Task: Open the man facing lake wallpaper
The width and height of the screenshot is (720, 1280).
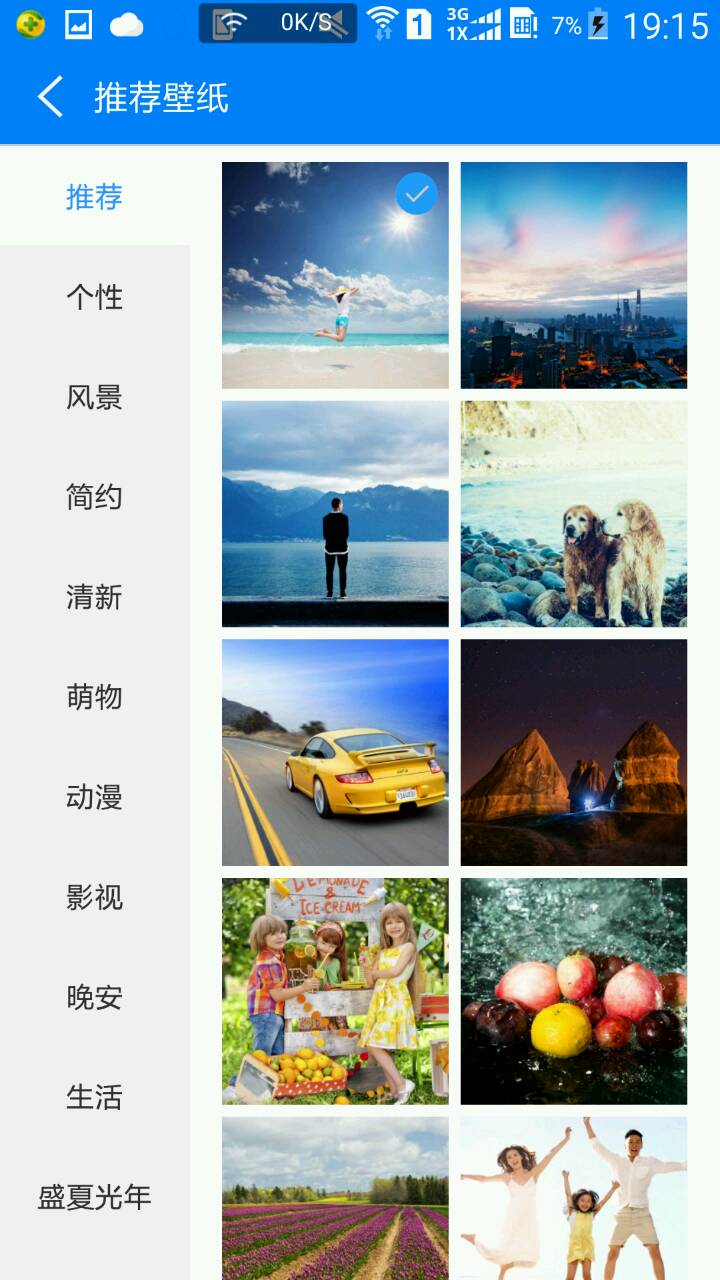Action: click(x=335, y=514)
